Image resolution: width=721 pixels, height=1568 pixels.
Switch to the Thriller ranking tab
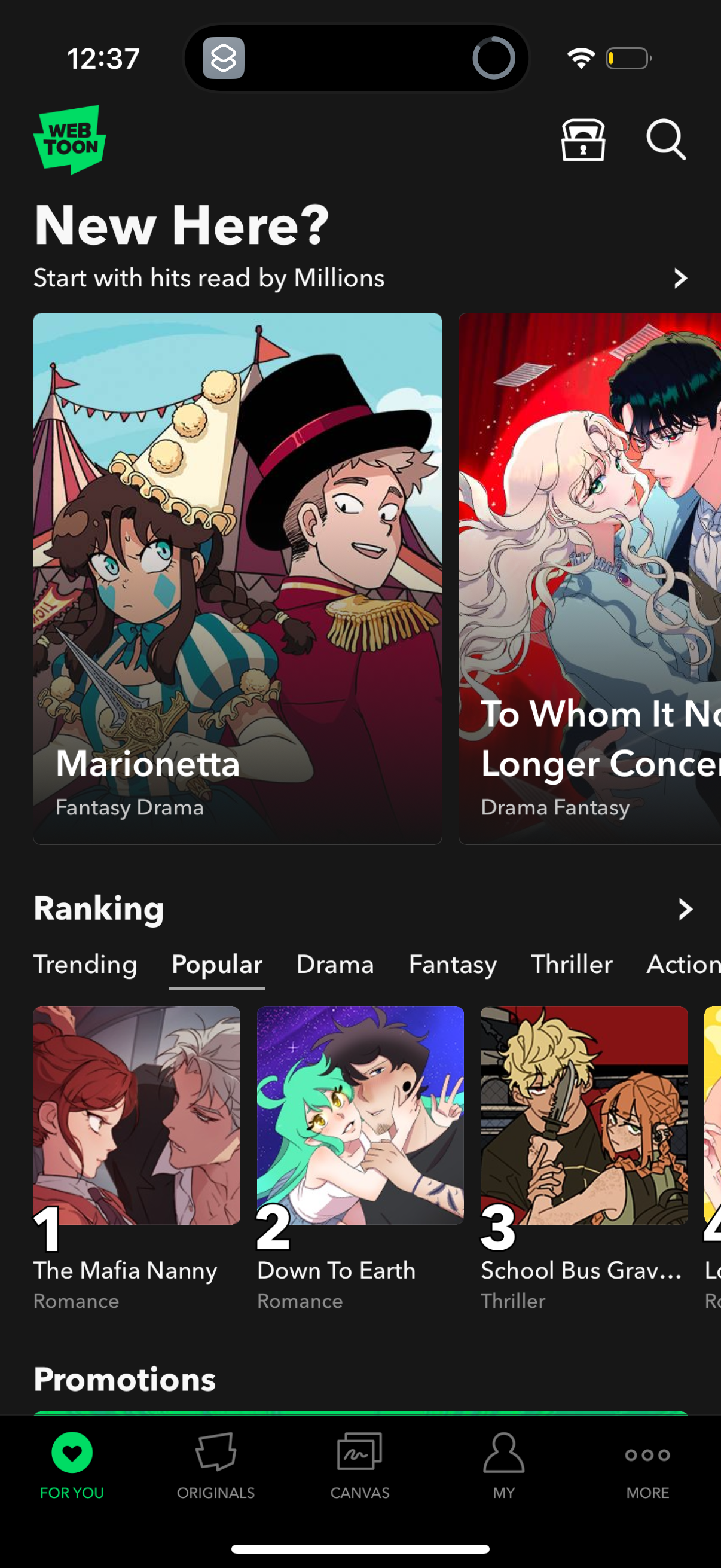pos(571,965)
